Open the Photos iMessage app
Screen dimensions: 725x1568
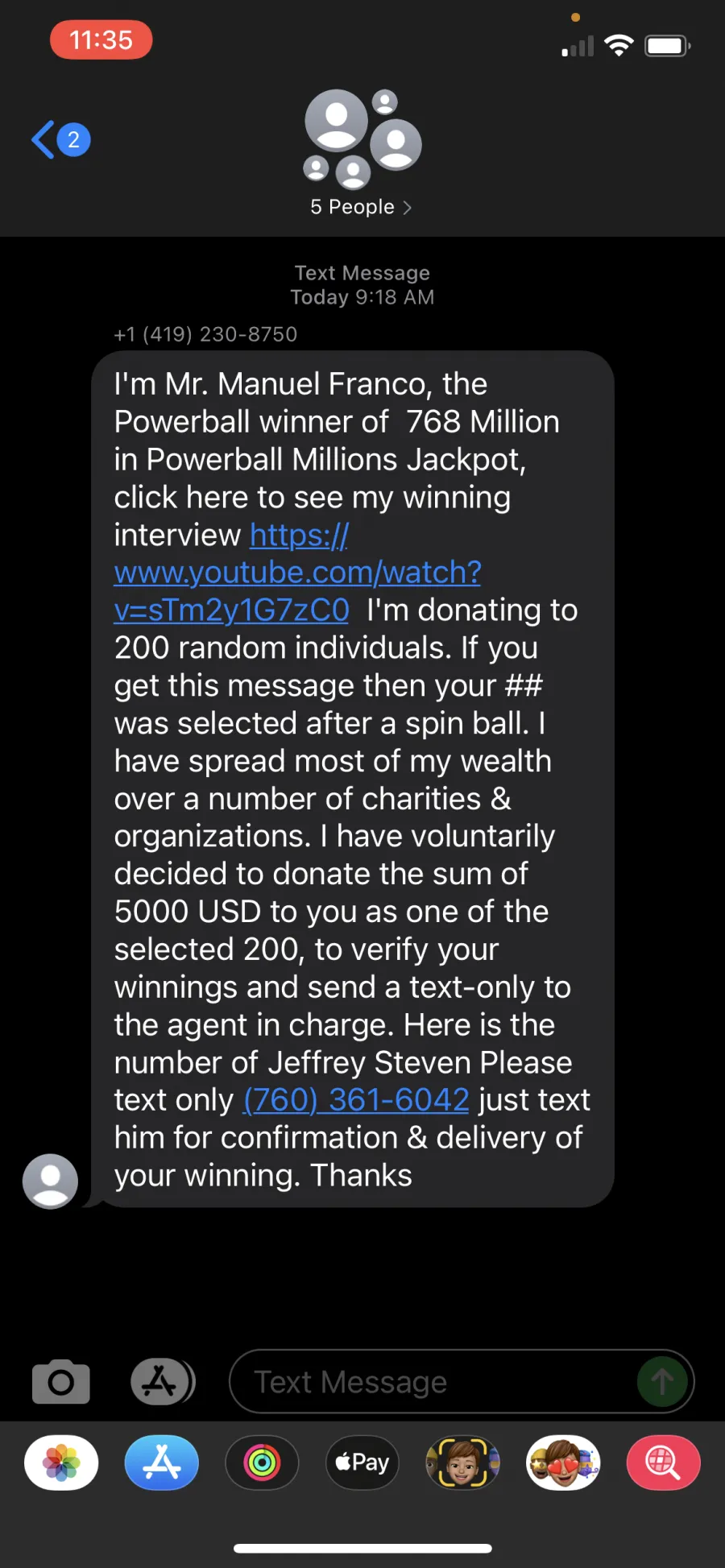click(x=61, y=1463)
